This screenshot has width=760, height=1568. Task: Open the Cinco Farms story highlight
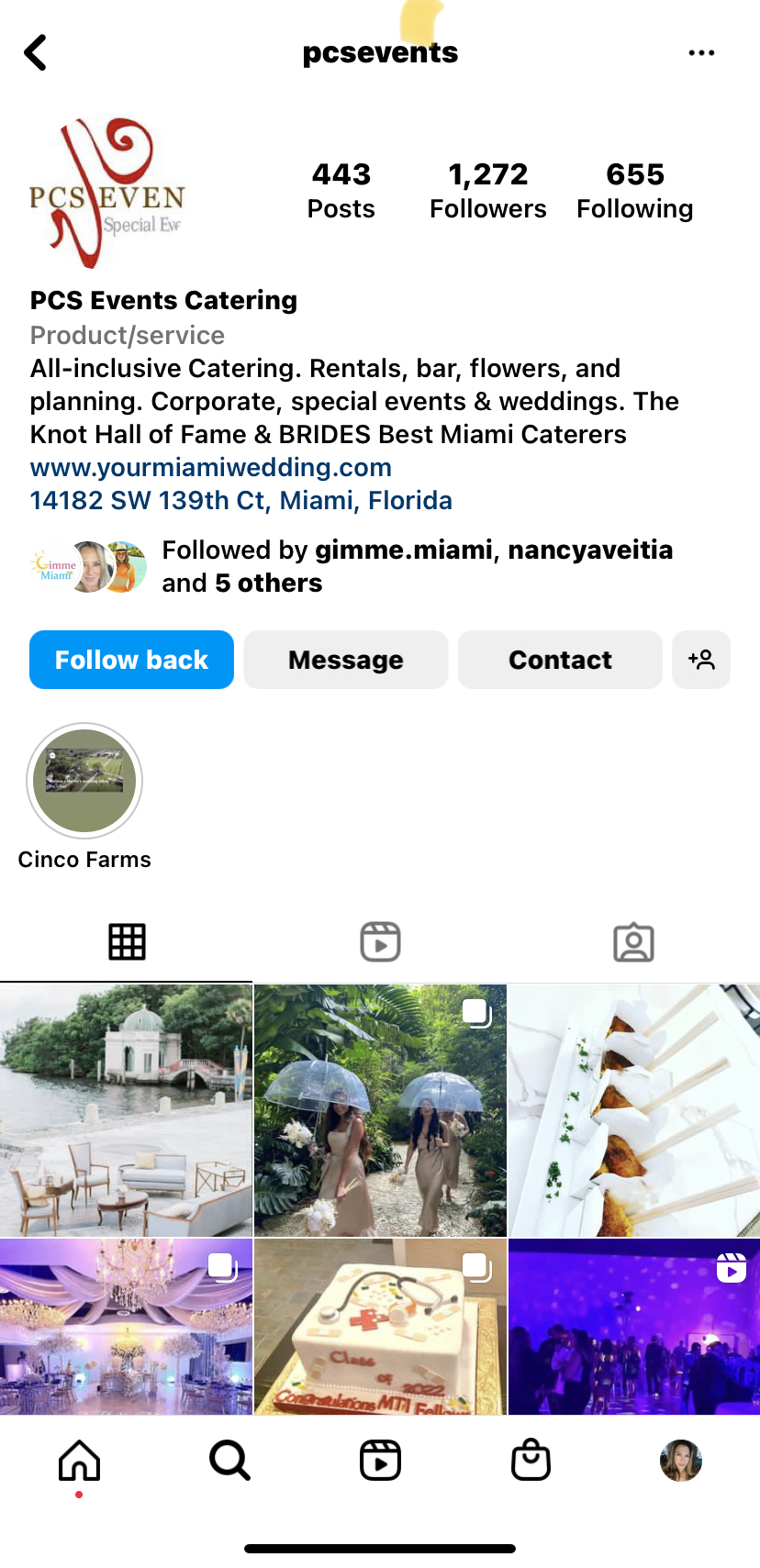(84, 782)
